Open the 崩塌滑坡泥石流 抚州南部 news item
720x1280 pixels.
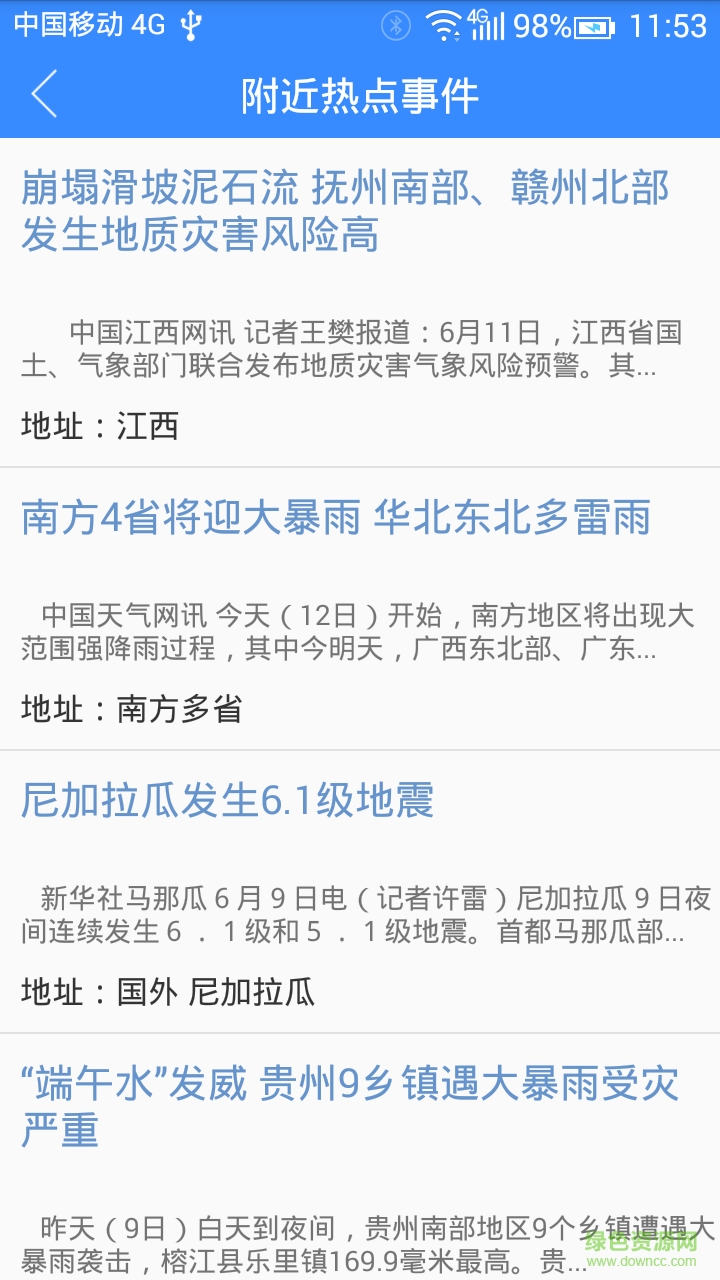point(345,212)
